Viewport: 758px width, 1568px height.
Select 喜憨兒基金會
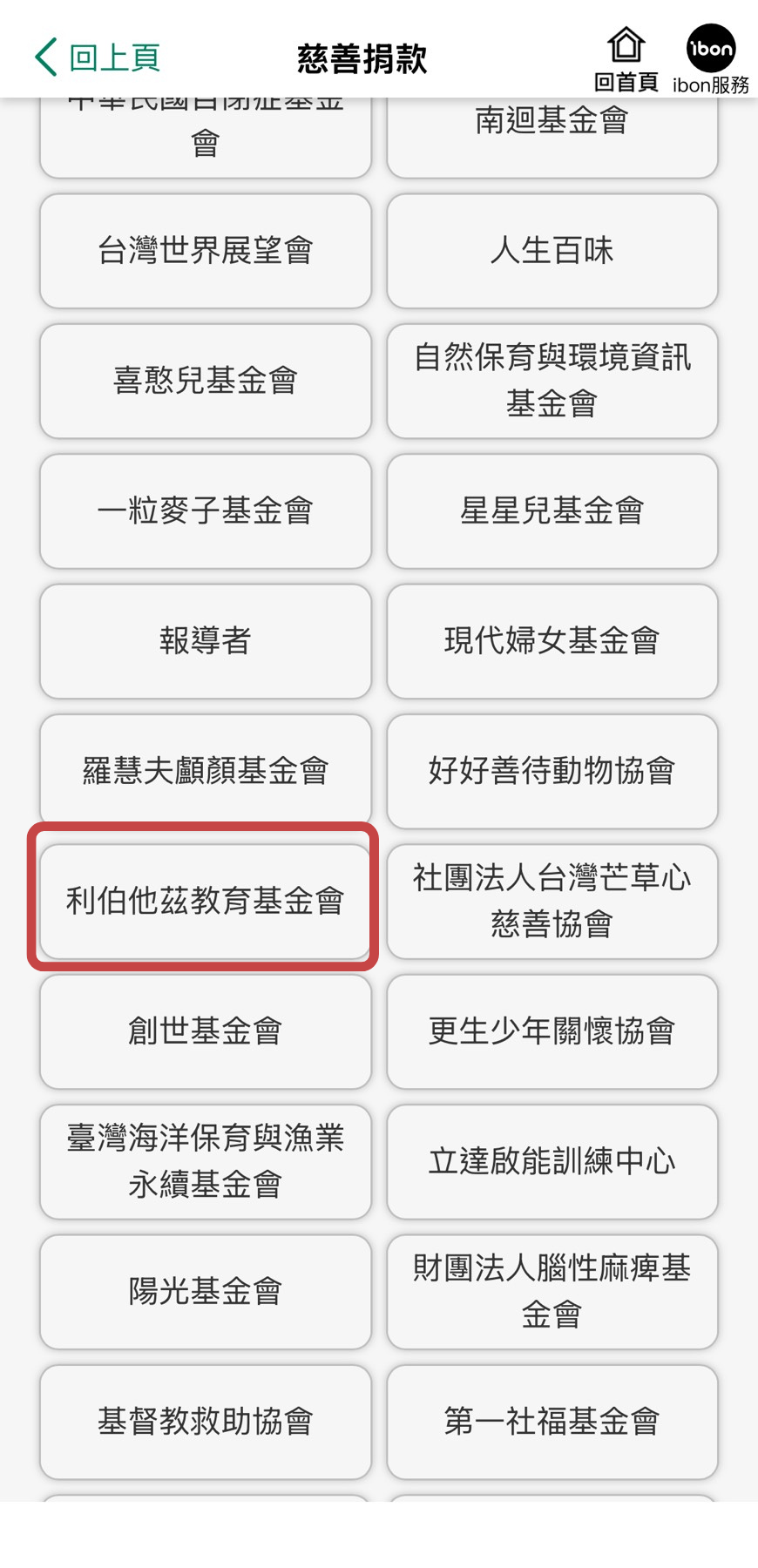pyautogui.click(x=206, y=381)
